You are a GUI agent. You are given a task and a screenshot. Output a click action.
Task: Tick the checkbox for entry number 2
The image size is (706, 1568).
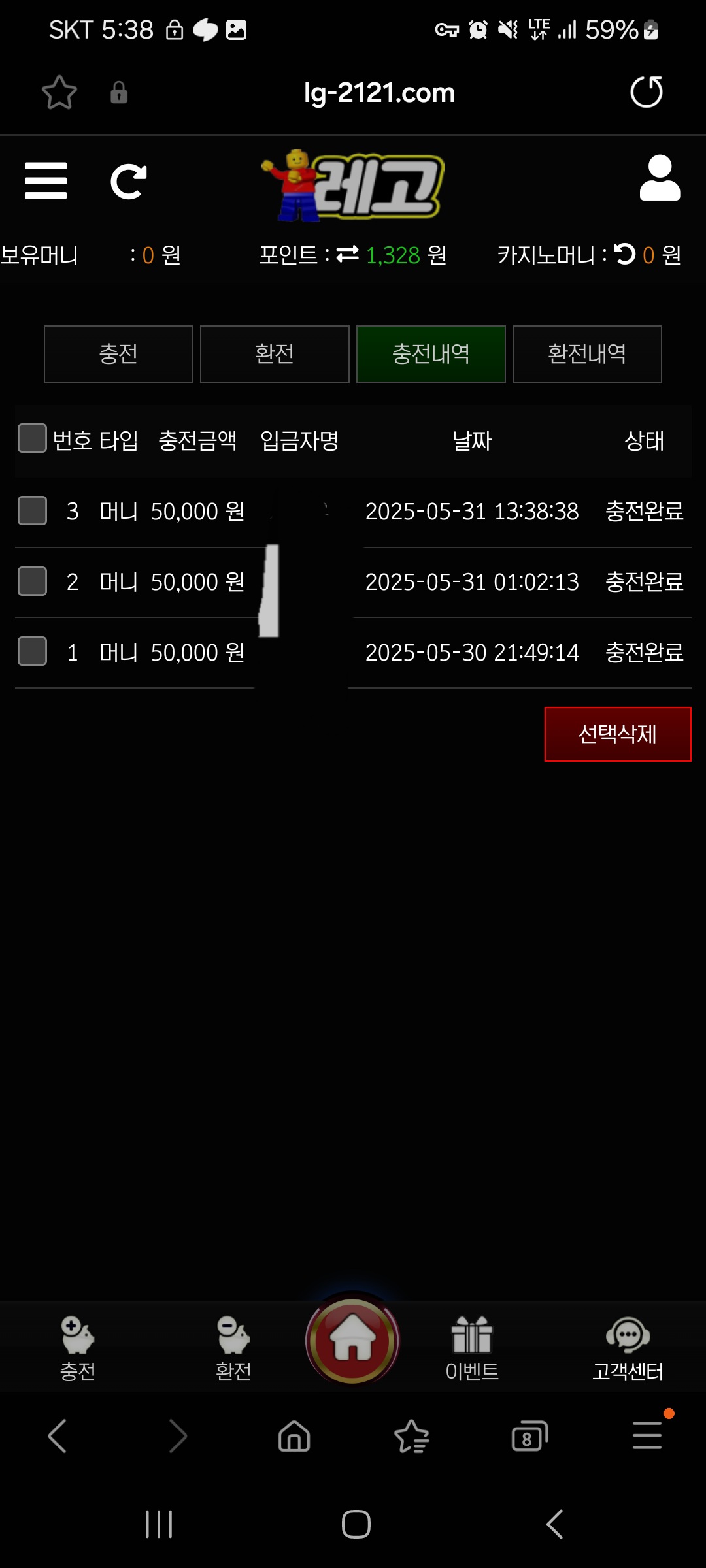(32, 581)
